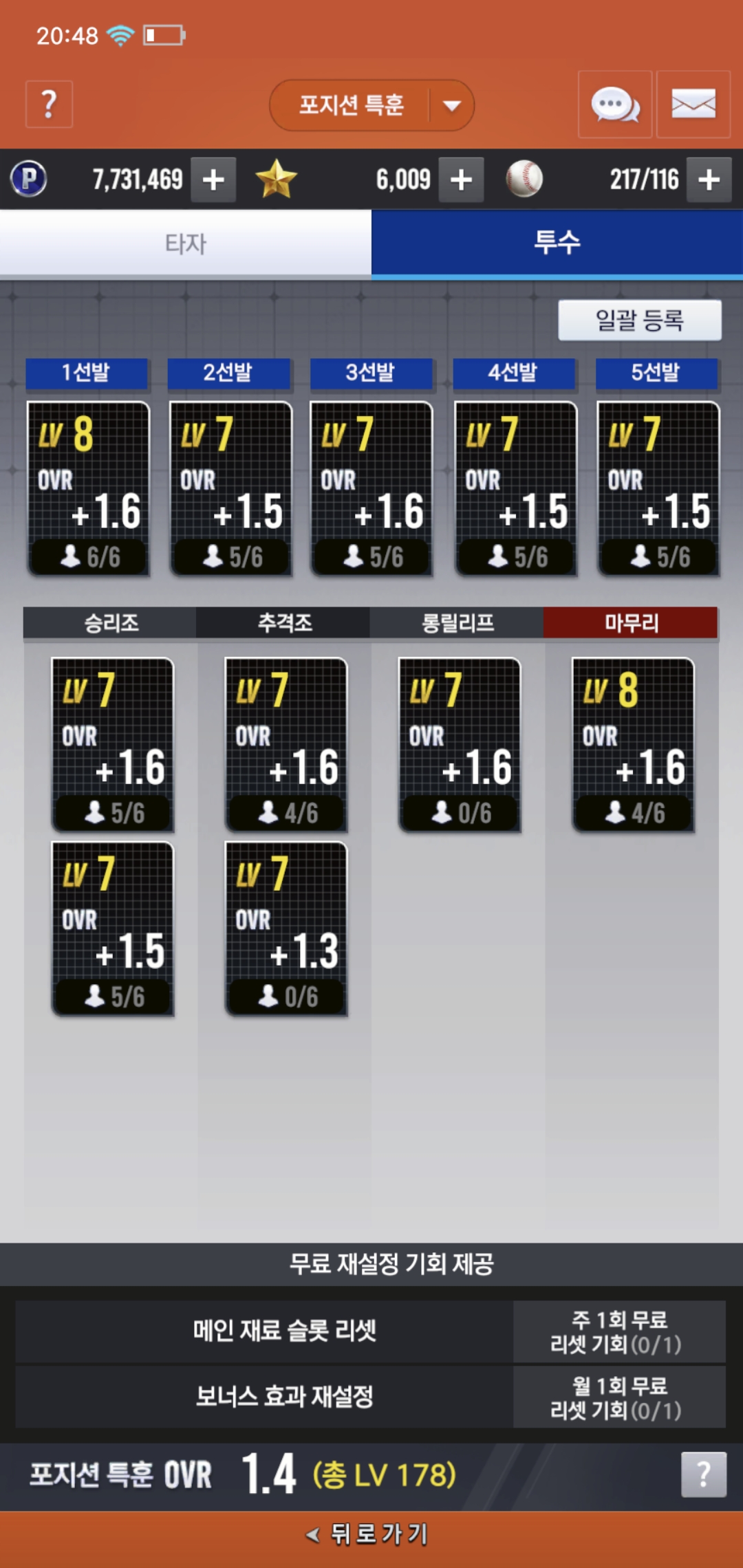Open the 마무리 LV 8 card

(x=633, y=745)
